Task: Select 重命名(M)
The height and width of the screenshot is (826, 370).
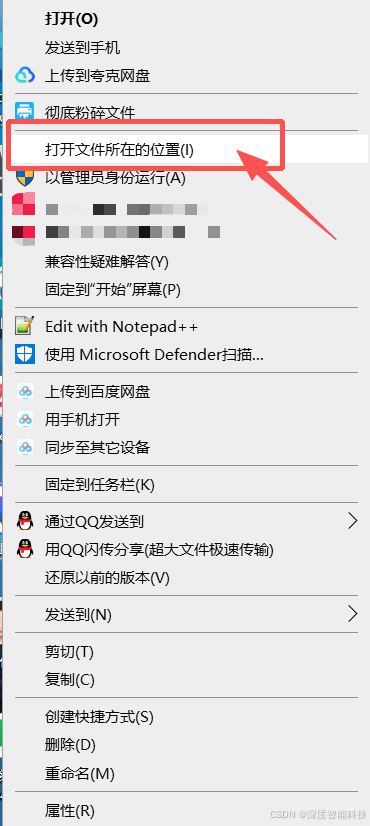Action: coord(186,773)
